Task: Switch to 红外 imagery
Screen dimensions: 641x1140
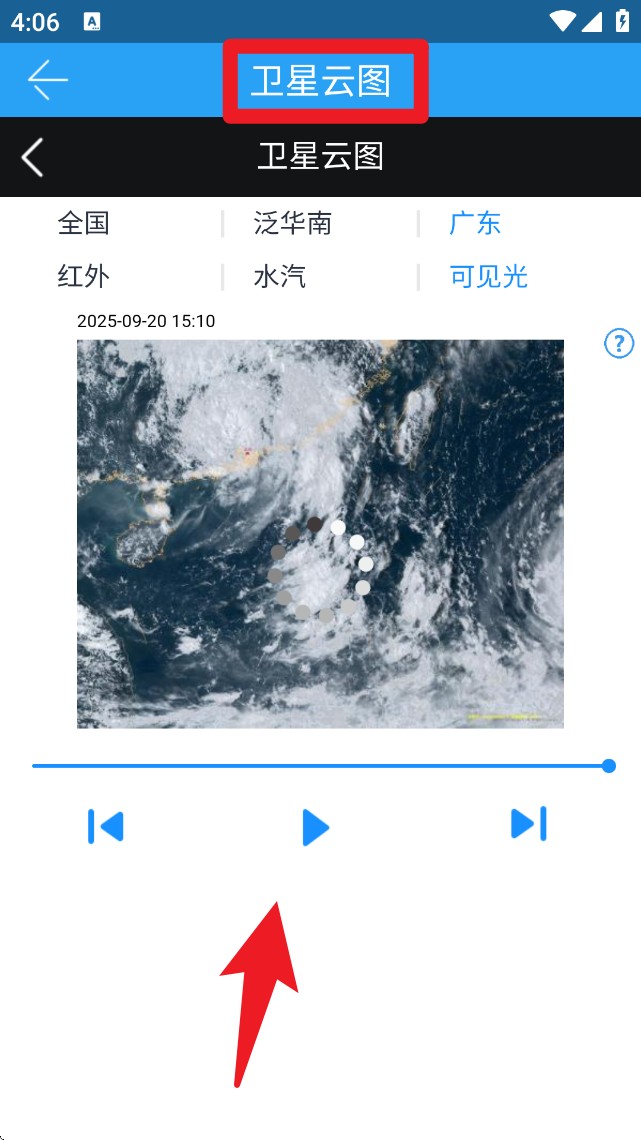Action: pos(83,277)
